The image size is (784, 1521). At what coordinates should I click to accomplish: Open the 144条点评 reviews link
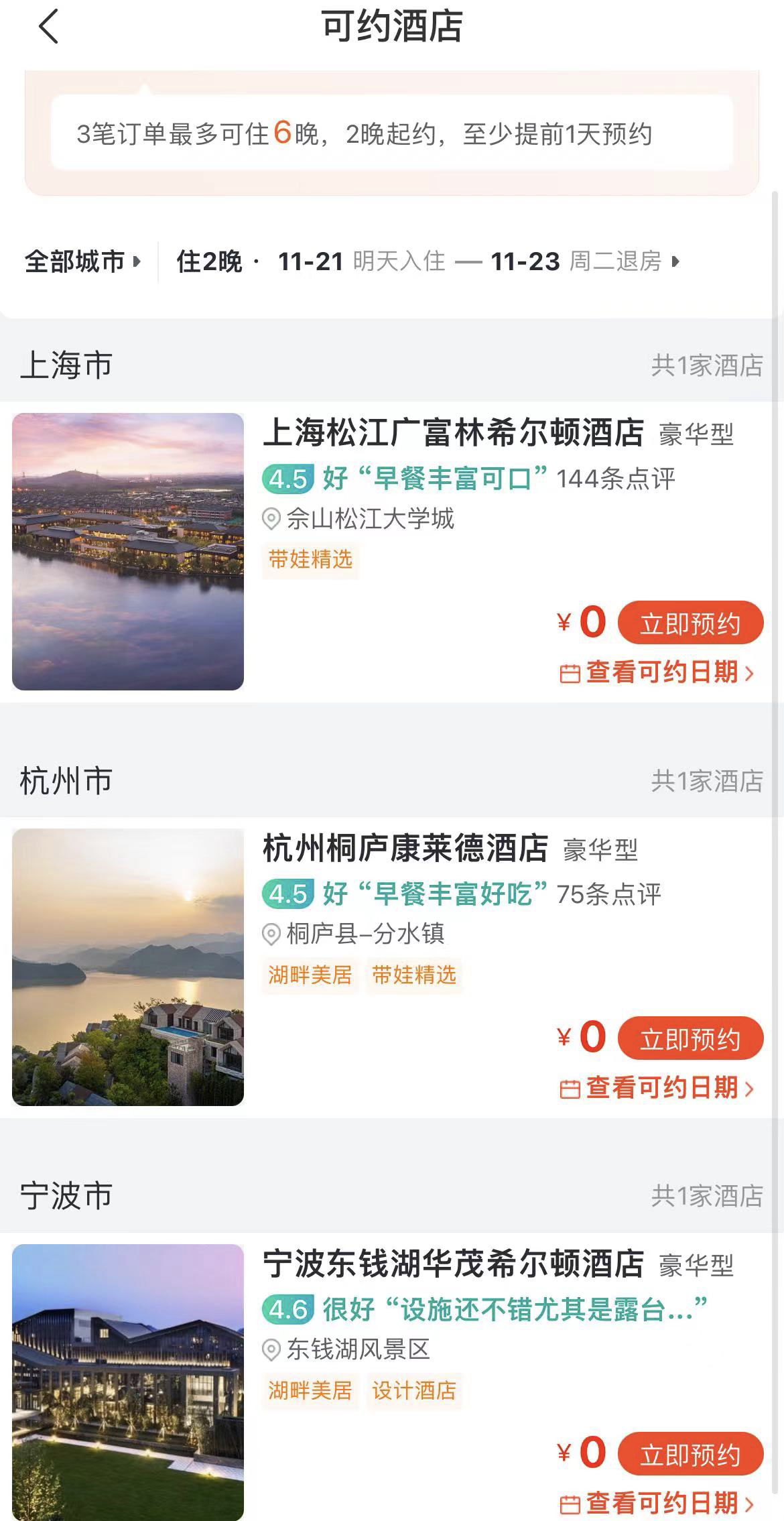click(x=615, y=478)
